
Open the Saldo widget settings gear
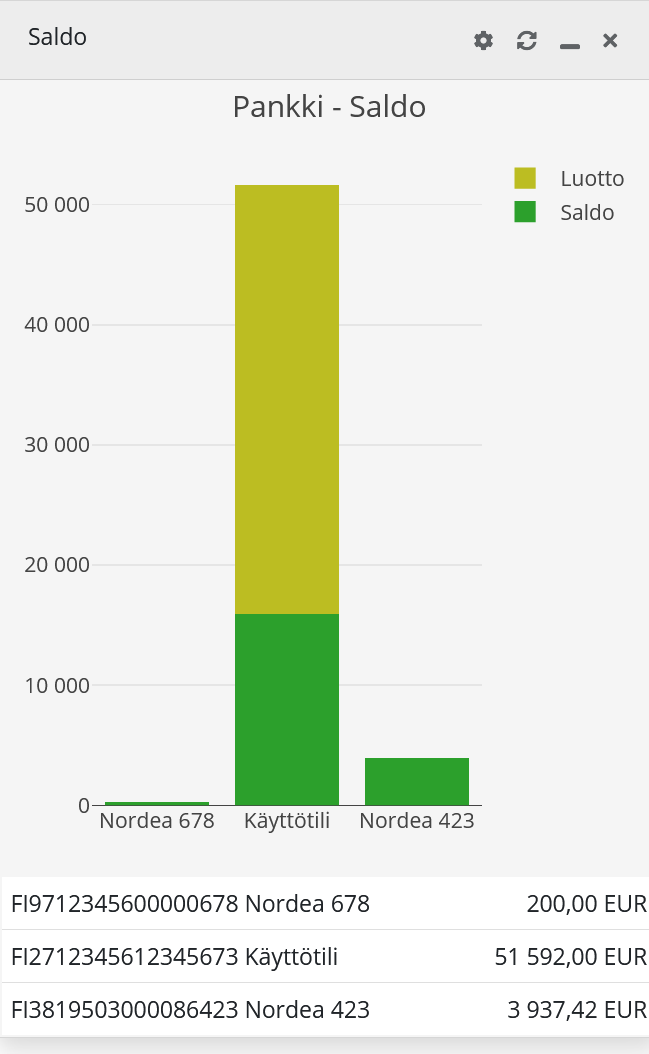[483, 41]
